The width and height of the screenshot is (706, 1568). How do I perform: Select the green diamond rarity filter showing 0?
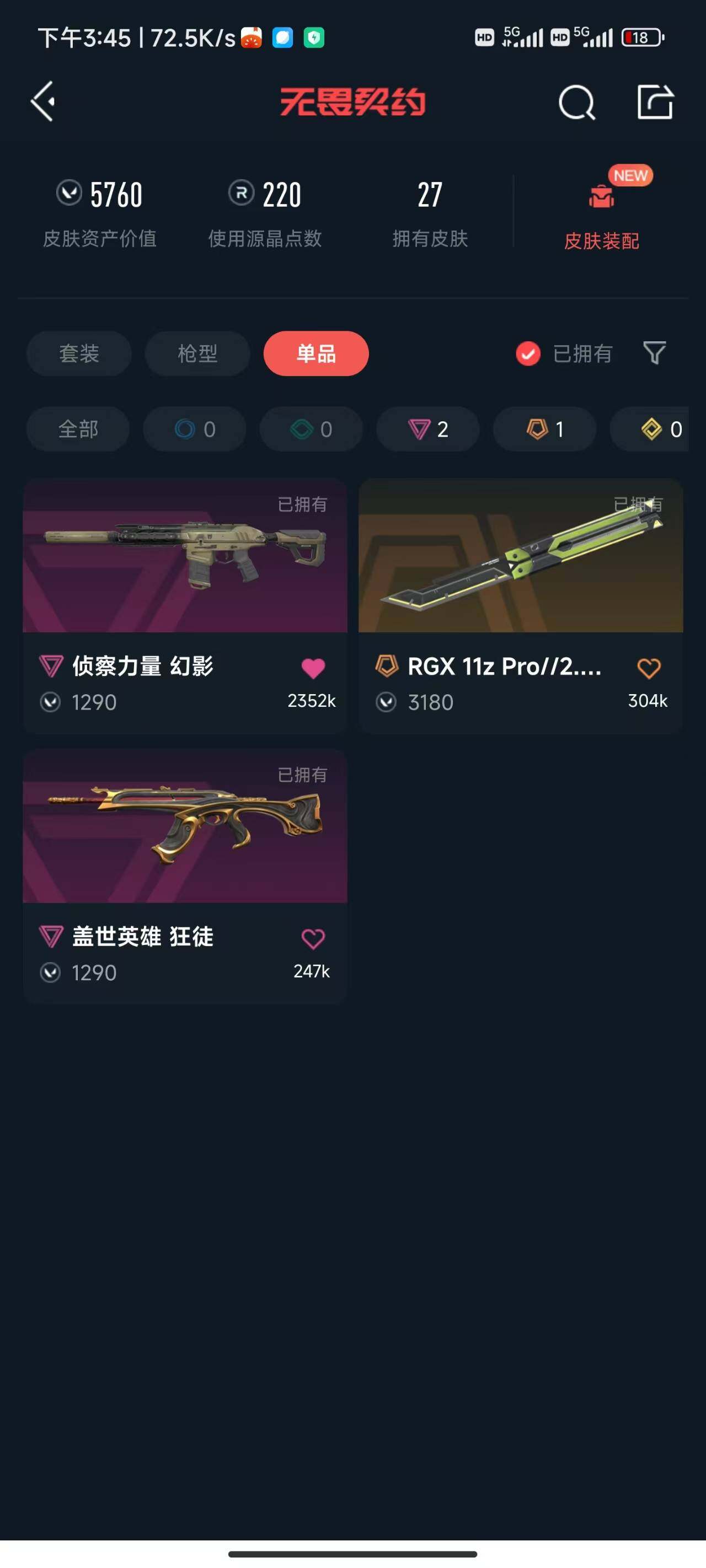click(x=311, y=429)
